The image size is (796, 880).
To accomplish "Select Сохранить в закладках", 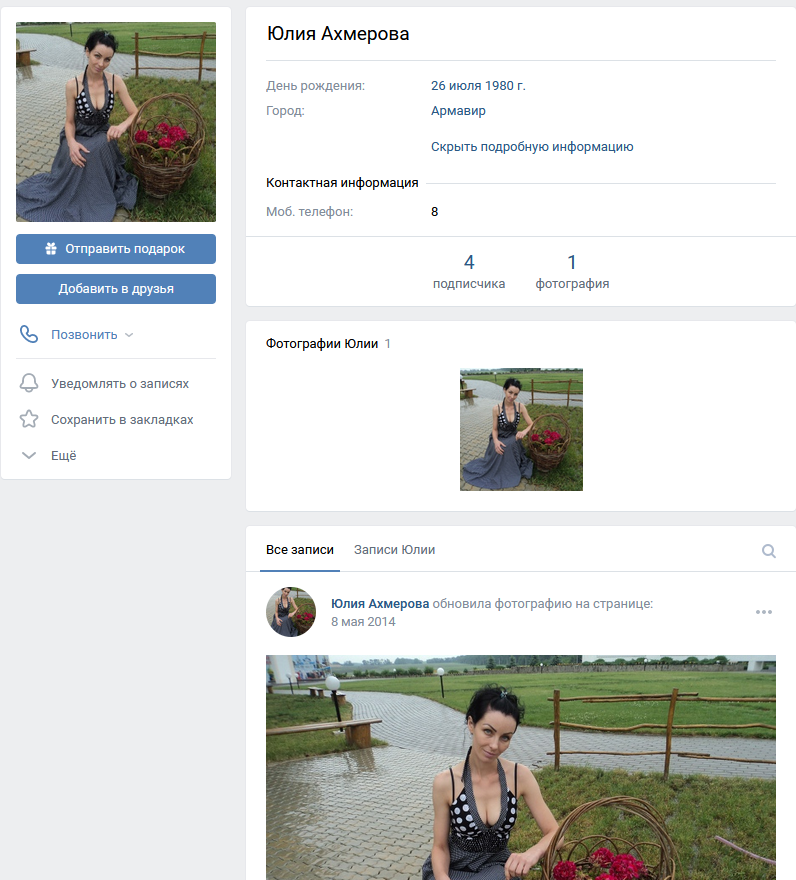I will [x=121, y=420].
